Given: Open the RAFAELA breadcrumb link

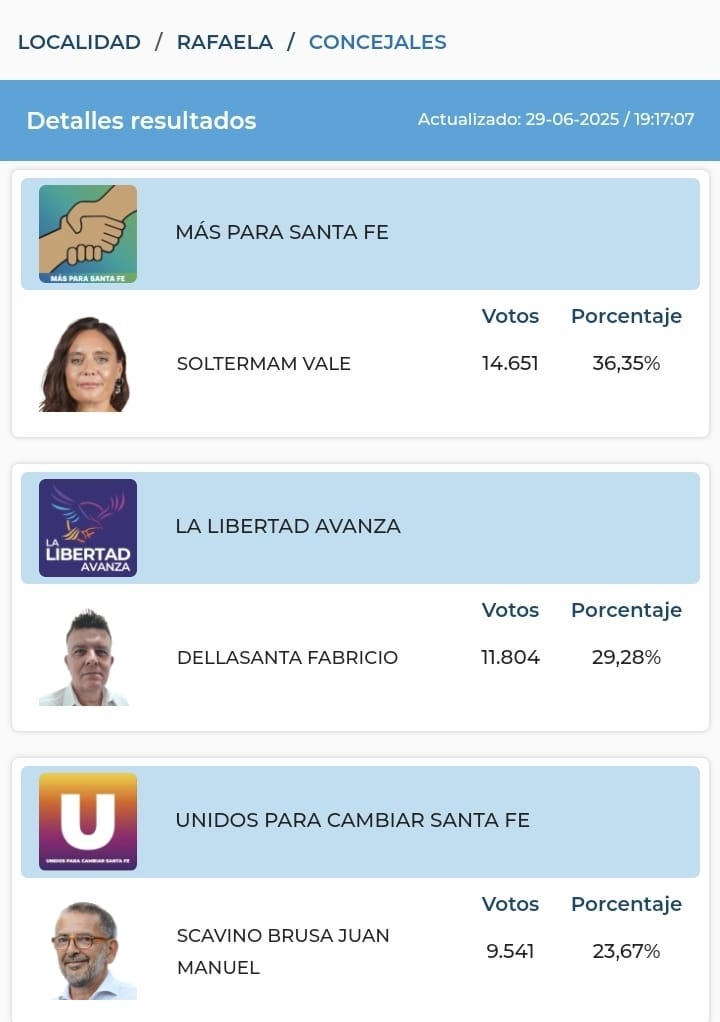Looking at the screenshot, I should coord(224,42).
